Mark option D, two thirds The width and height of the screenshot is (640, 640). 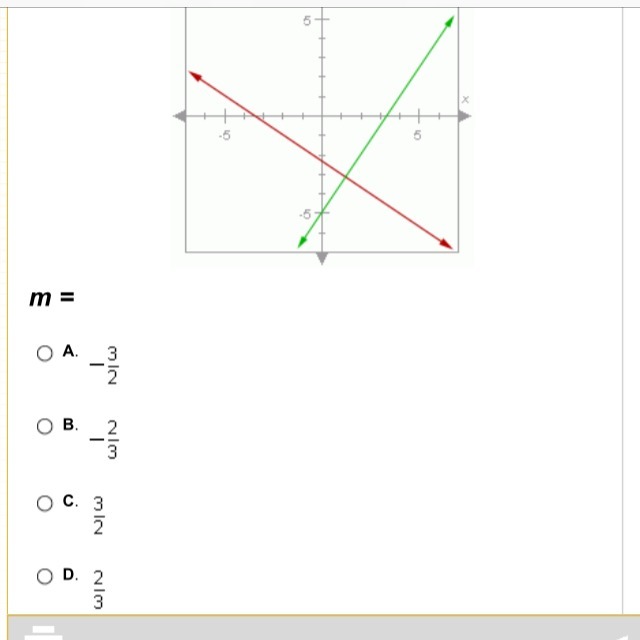(44, 576)
